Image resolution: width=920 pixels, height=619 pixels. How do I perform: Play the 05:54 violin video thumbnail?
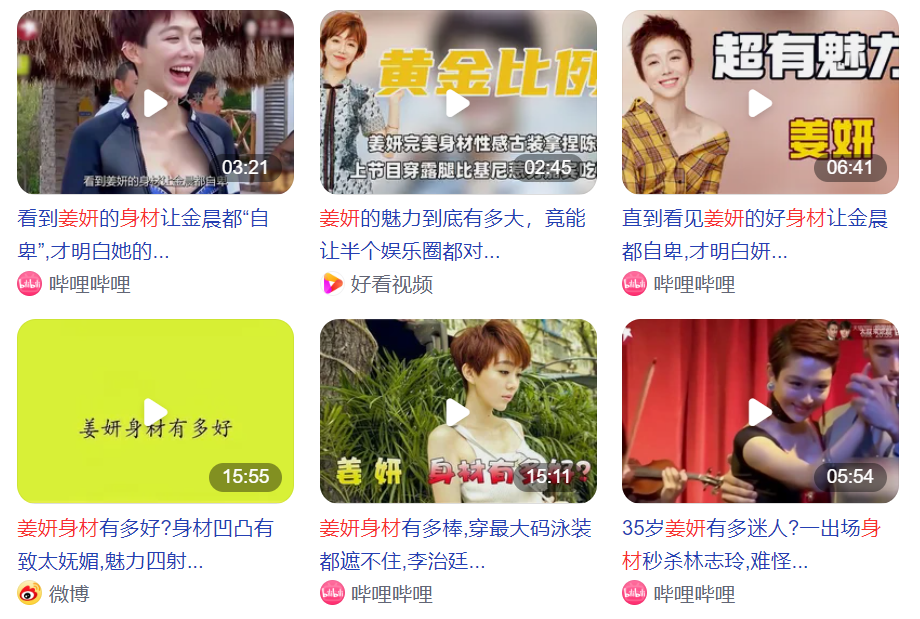pos(760,412)
